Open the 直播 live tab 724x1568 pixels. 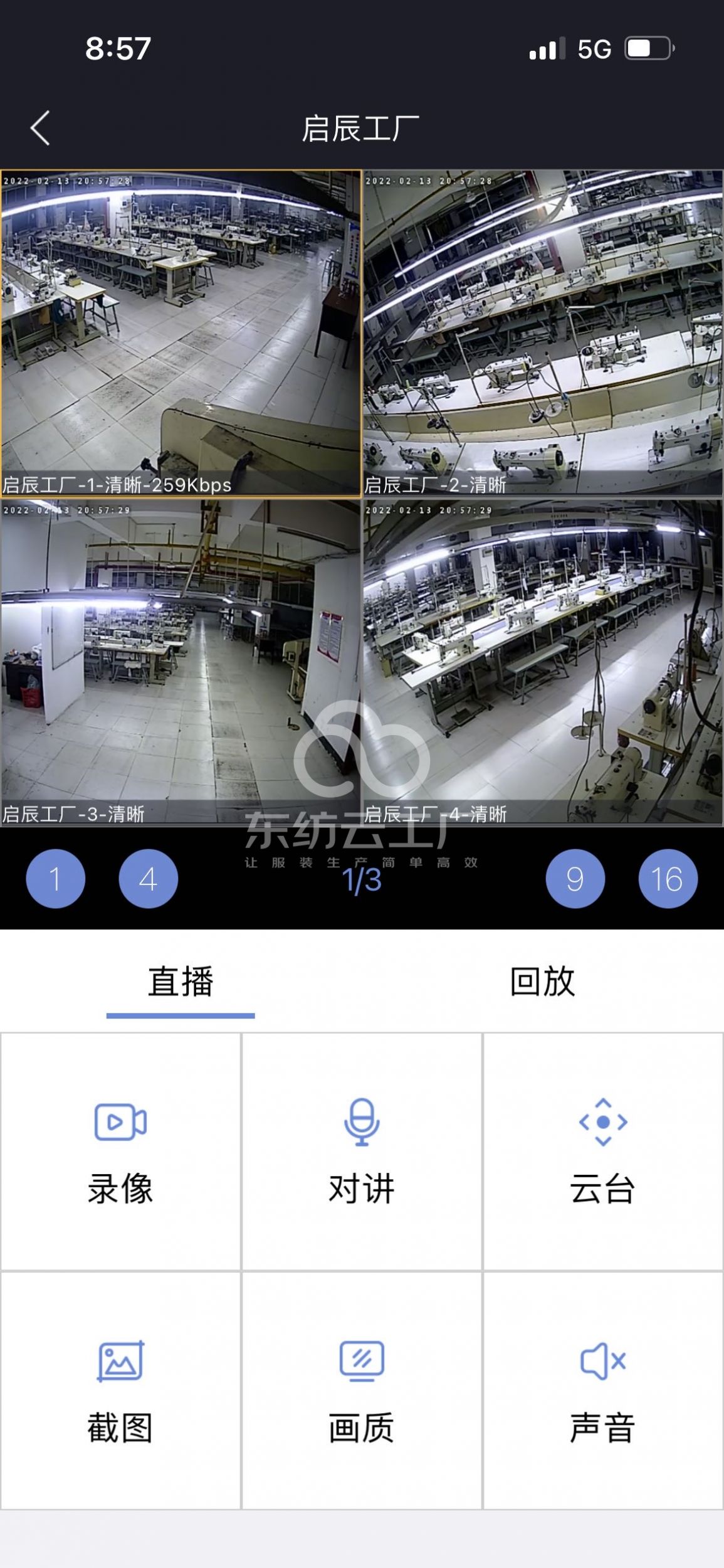pos(181,982)
